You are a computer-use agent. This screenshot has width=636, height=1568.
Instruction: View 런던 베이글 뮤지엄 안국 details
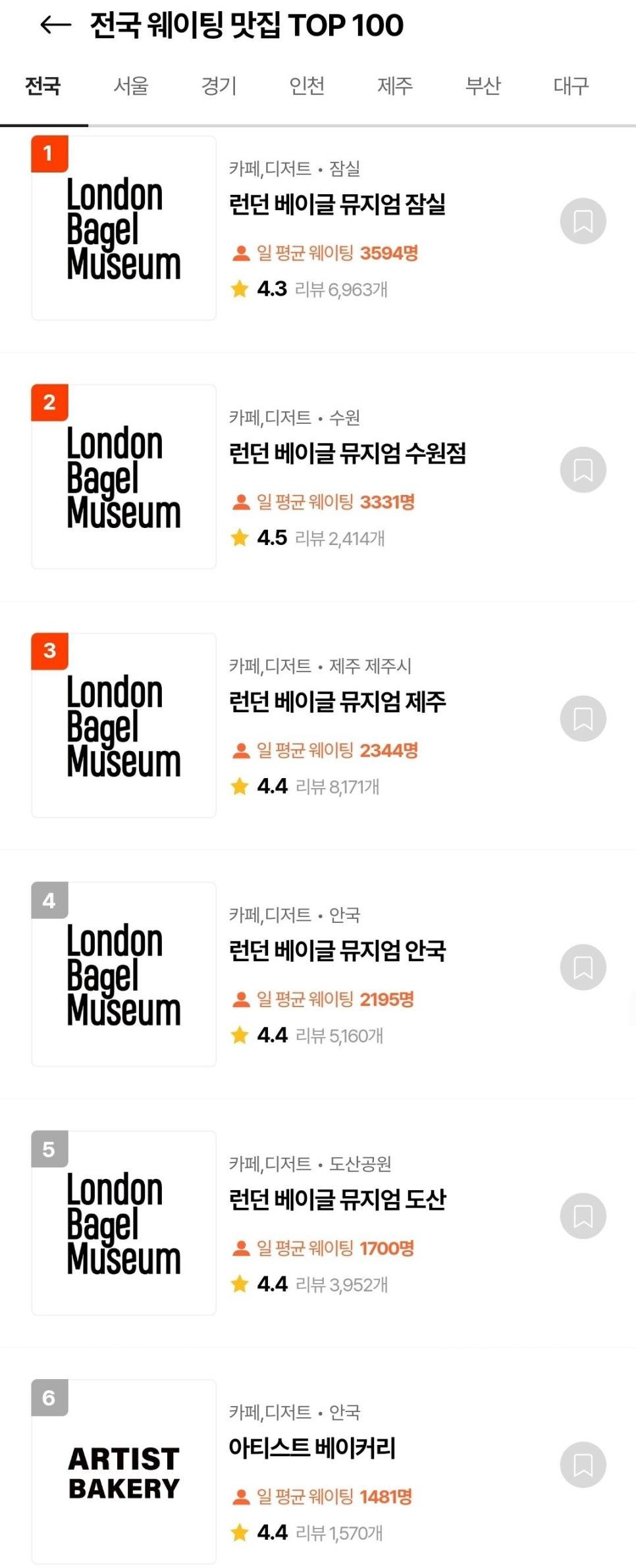click(x=337, y=951)
